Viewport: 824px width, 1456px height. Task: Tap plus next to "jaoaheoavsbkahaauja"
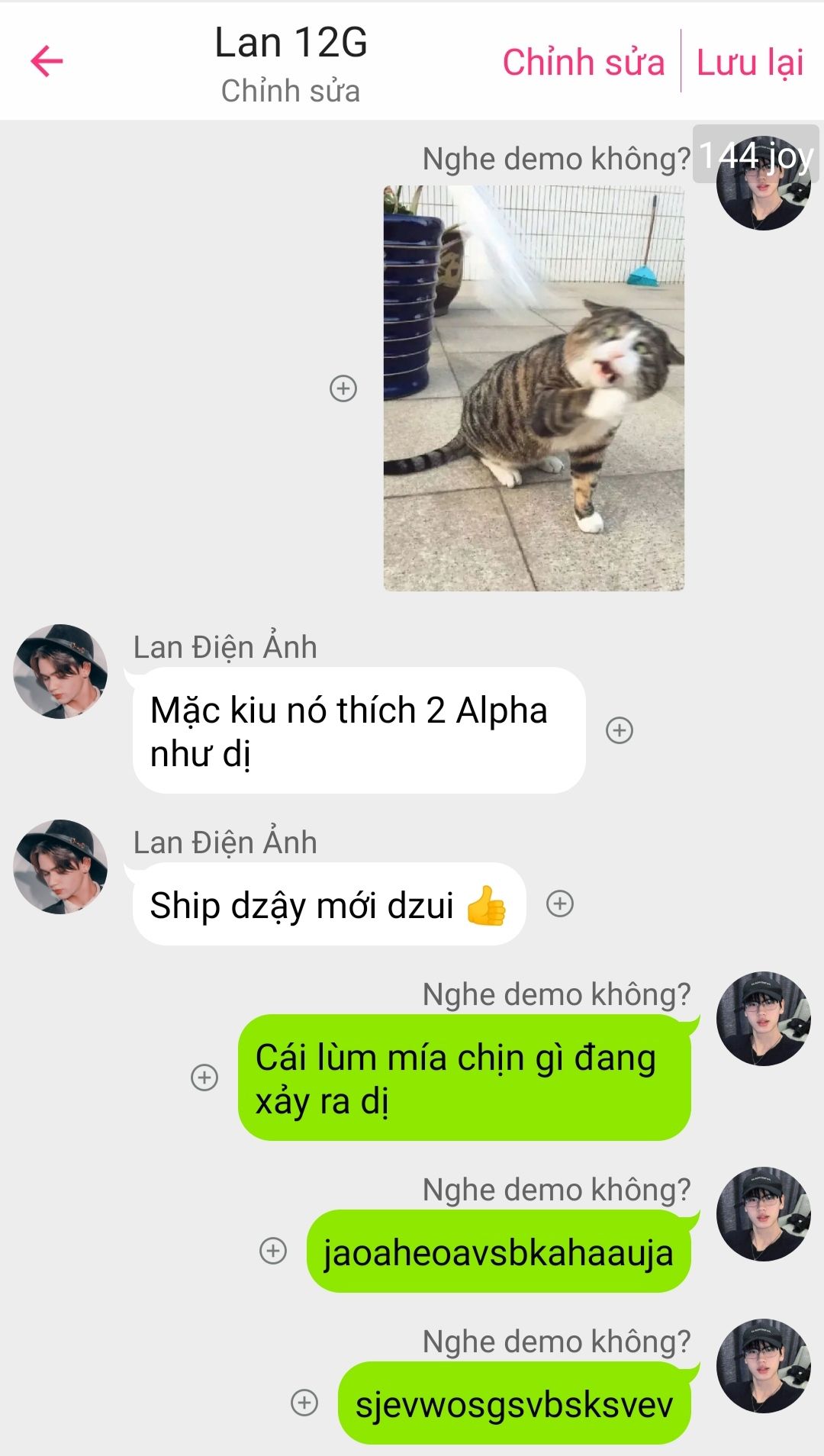(273, 1251)
